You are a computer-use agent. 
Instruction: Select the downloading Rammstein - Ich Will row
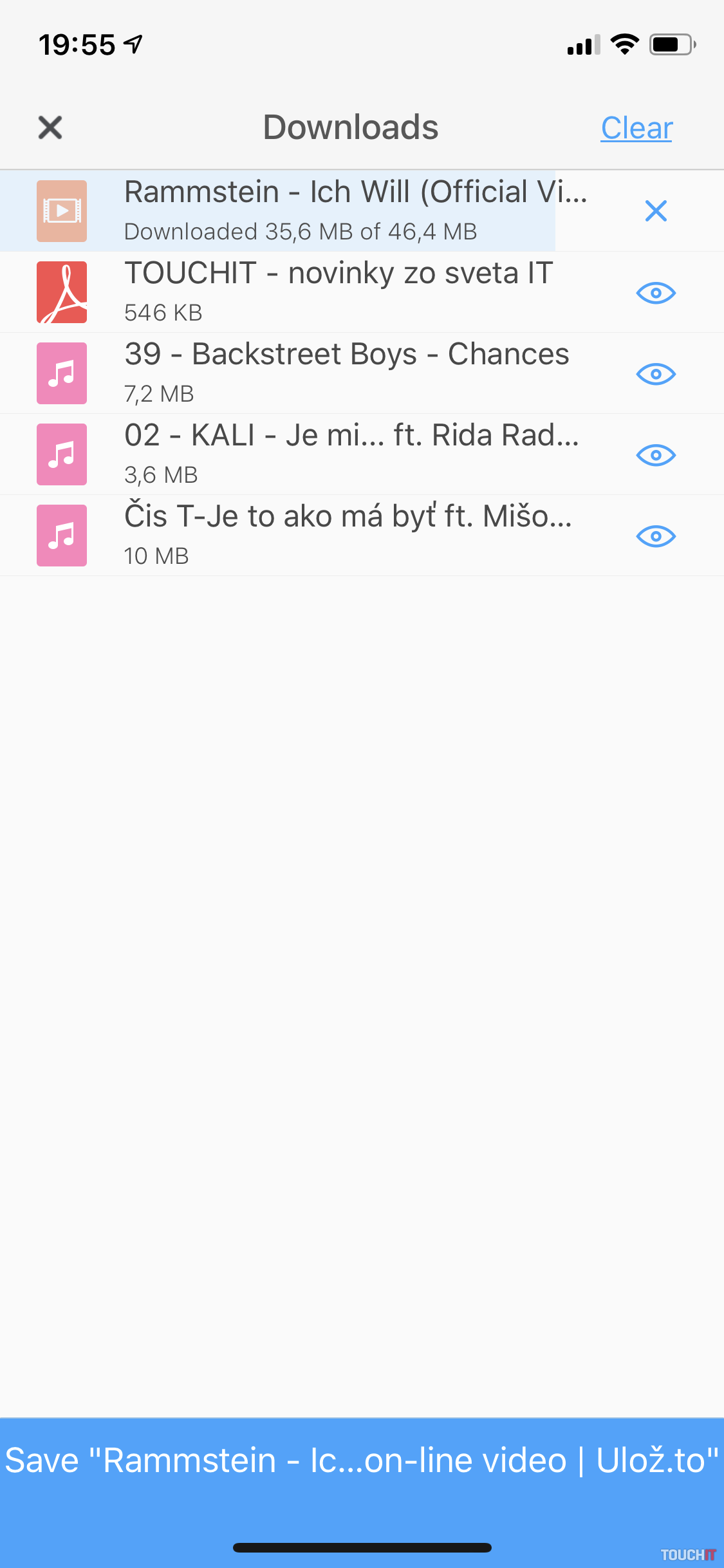point(355,210)
